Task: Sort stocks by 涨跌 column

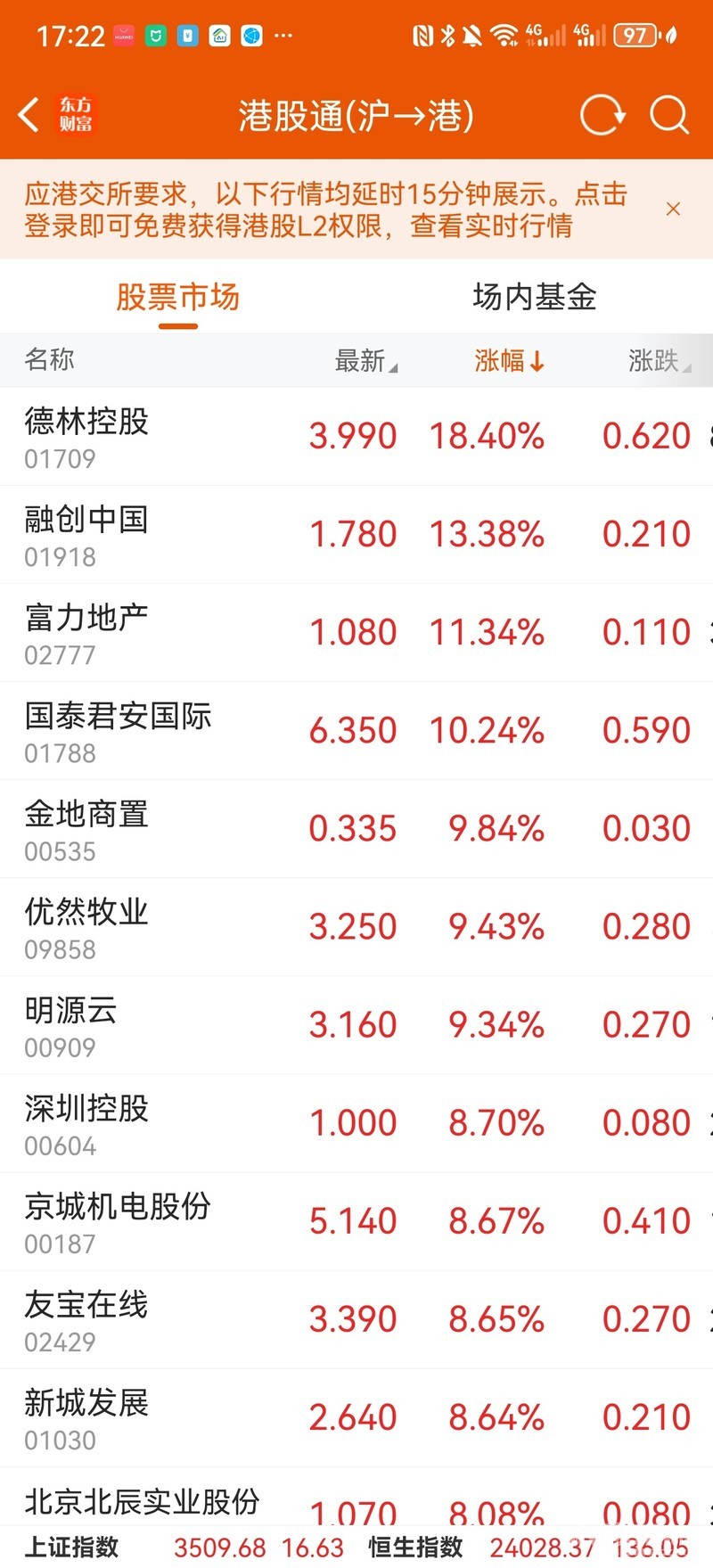Action: click(659, 361)
